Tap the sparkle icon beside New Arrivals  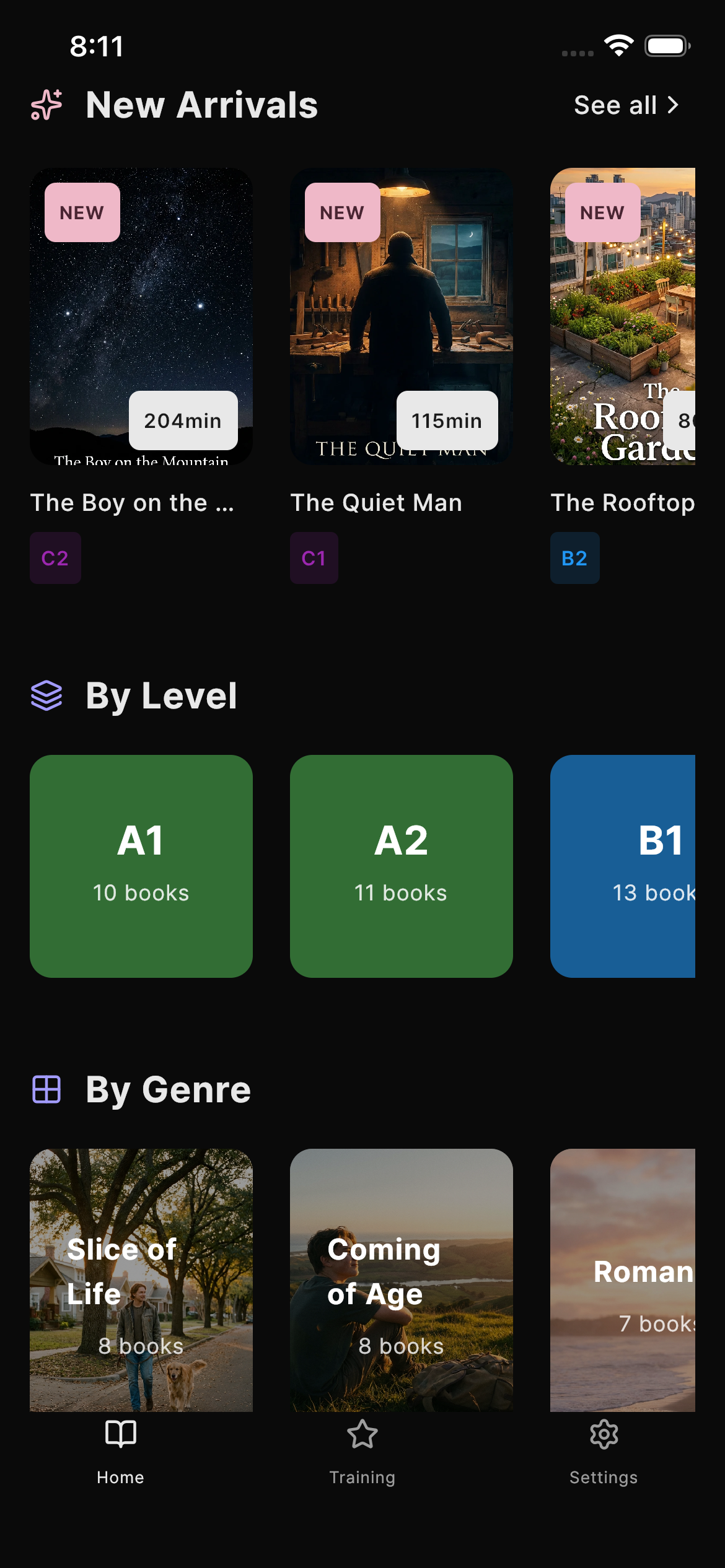pyautogui.click(x=46, y=105)
